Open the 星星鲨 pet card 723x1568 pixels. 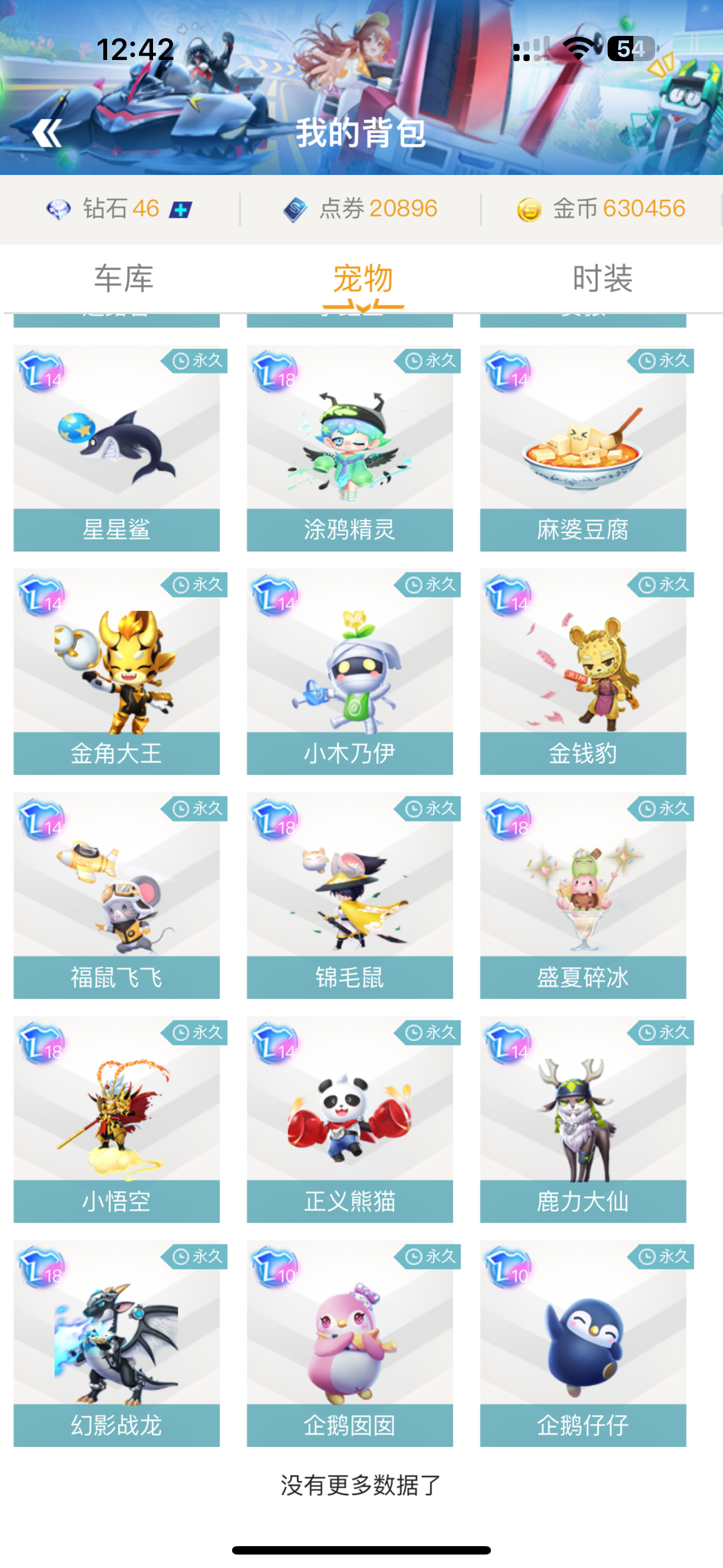[117, 448]
